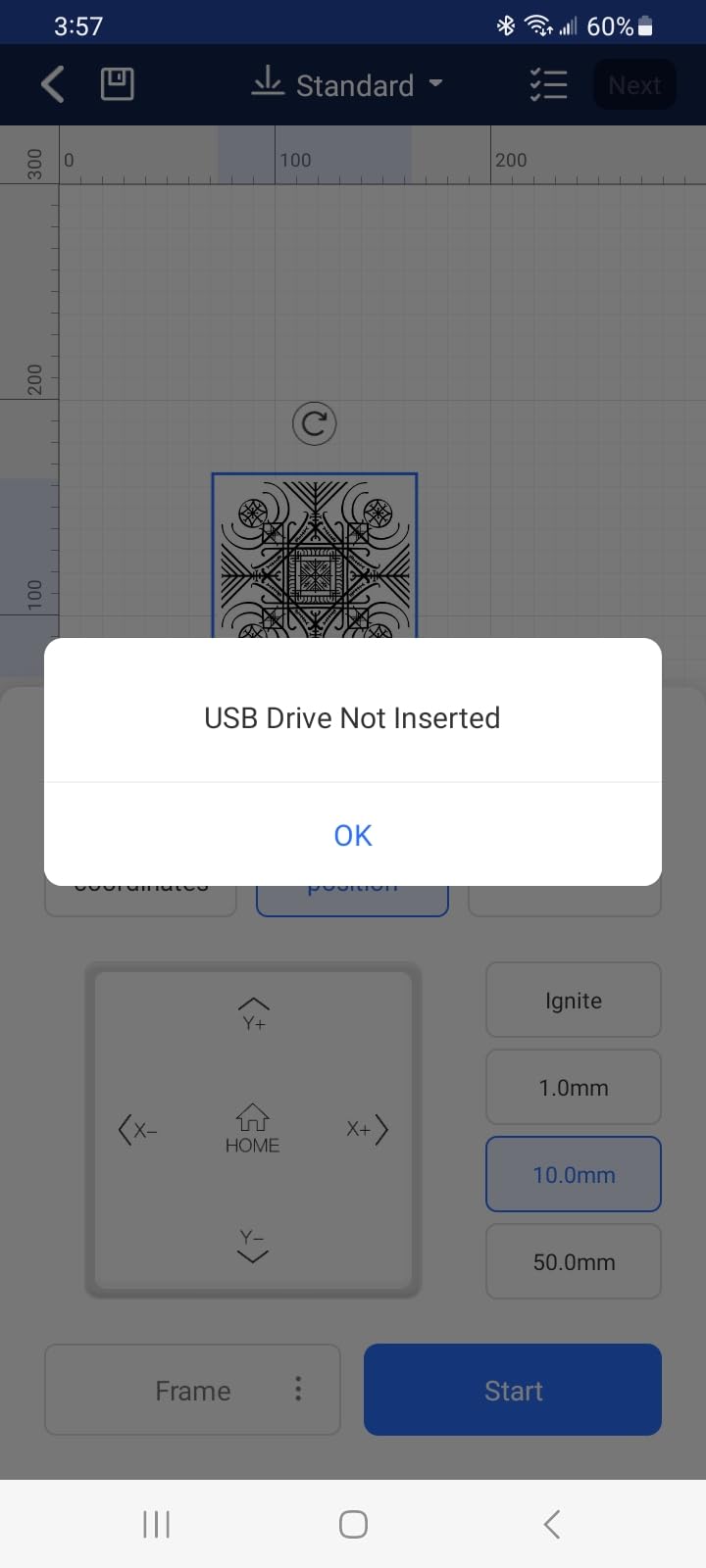This screenshot has width=706, height=1568.
Task: Tap the Next button
Action: [x=634, y=85]
